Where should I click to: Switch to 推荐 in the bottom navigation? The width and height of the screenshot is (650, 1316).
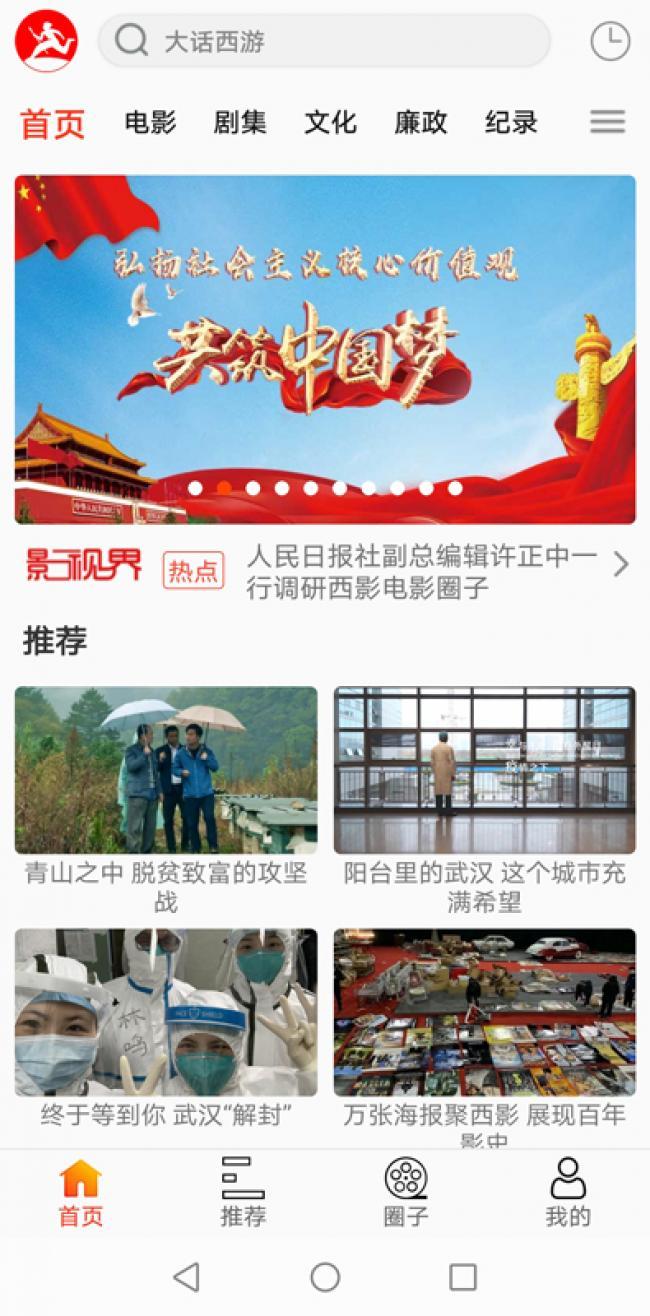(243, 1192)
